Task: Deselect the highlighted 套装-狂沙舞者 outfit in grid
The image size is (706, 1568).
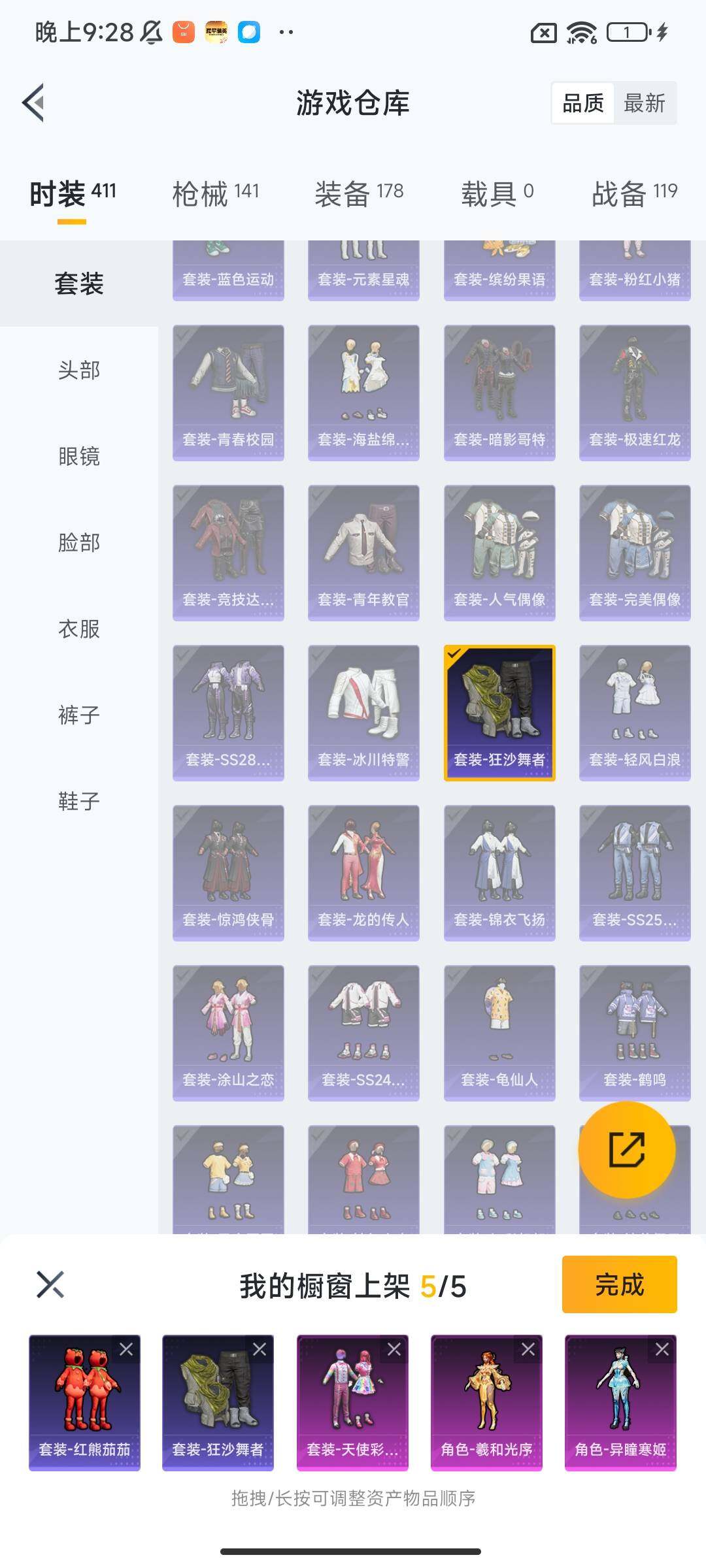Action: [x=499, y=713]
